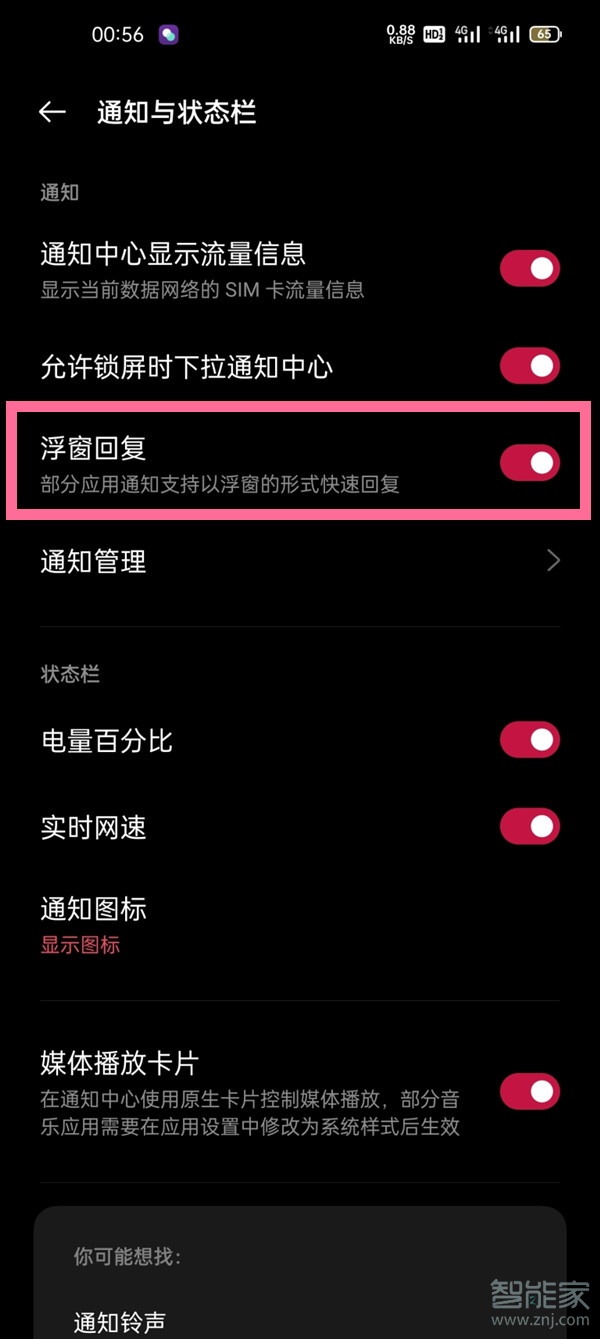Toggle 通知中心显示流量信息 switch
The width and height of the screenshot is (600, 1339).
pos(529,269)
